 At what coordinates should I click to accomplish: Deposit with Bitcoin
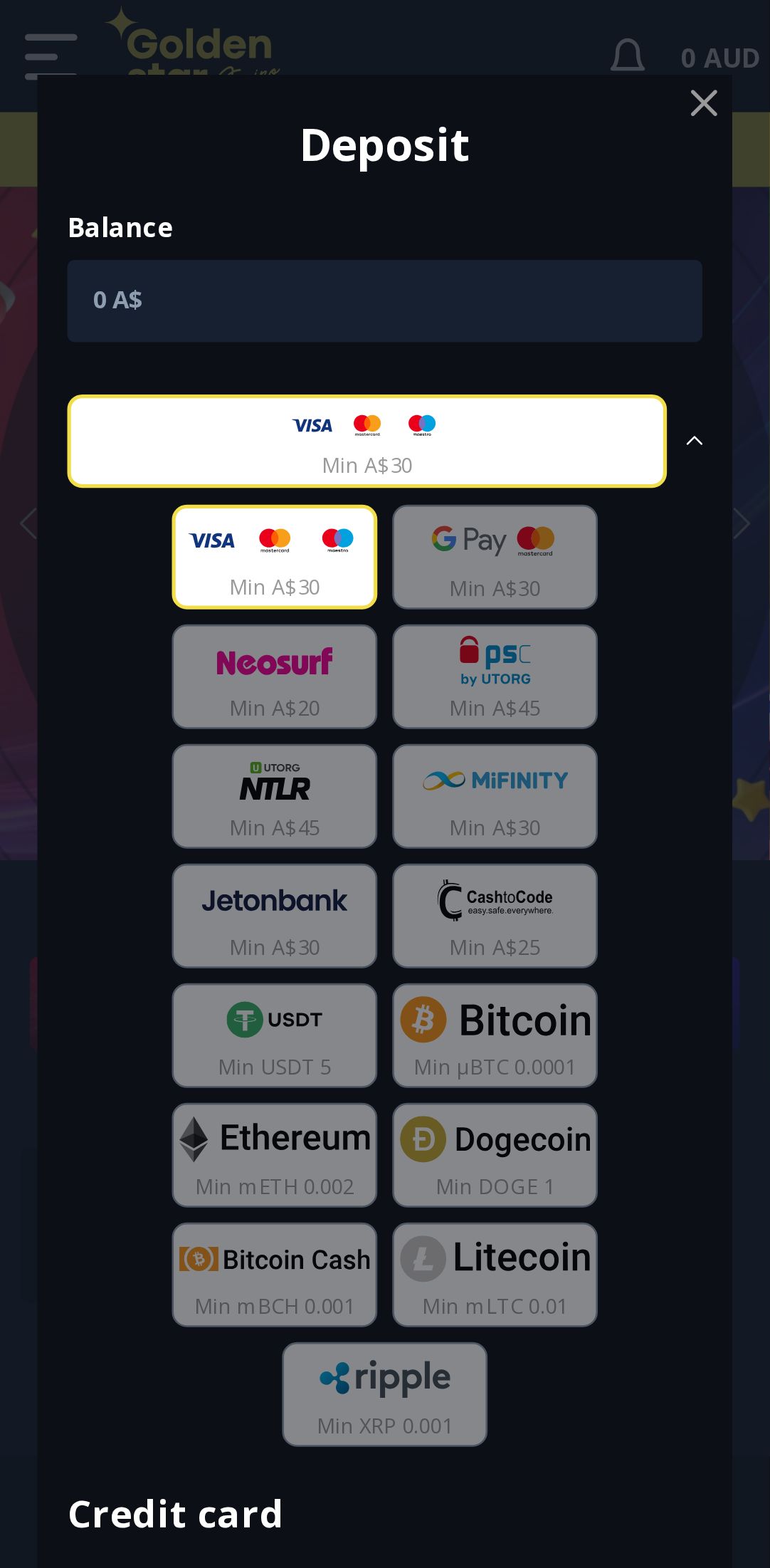(495, 1036)
